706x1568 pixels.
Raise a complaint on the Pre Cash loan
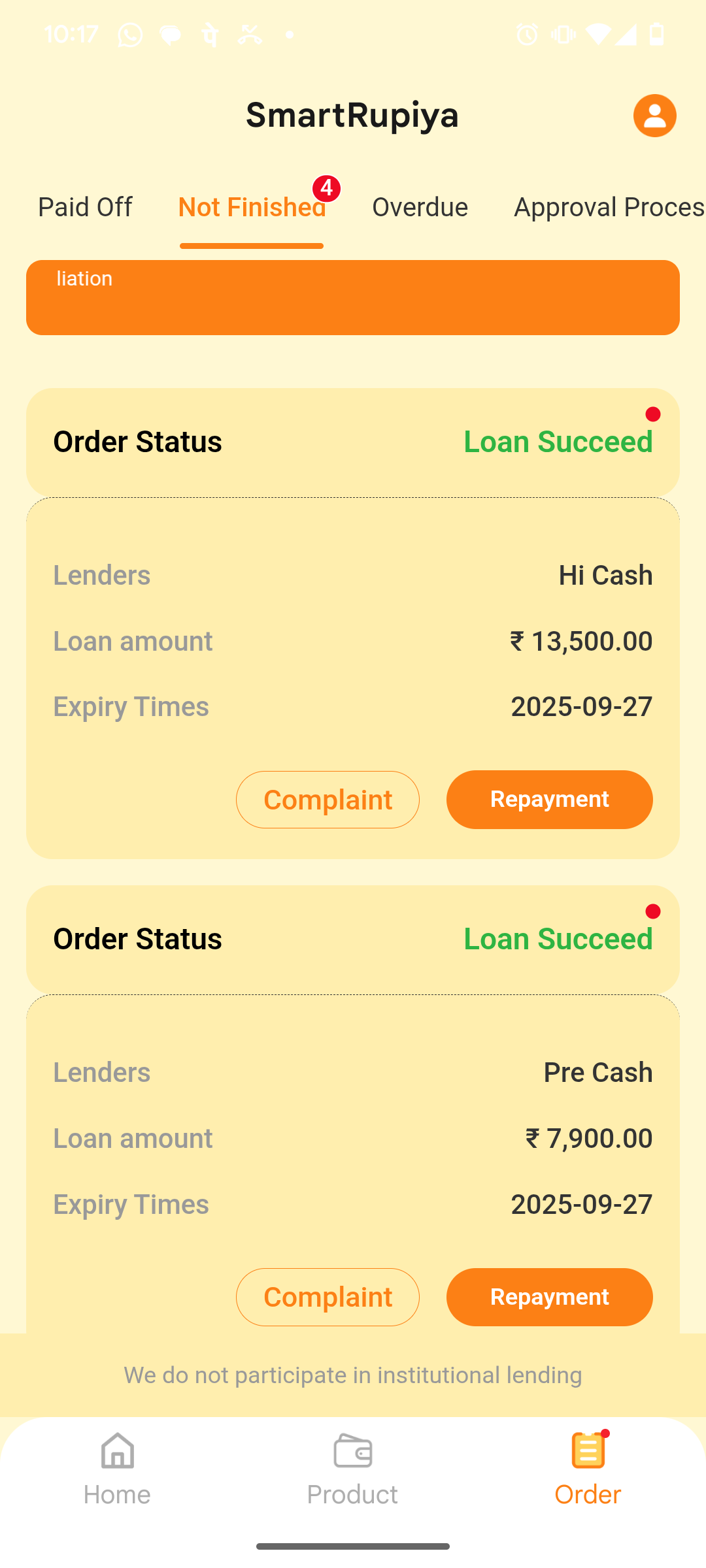pyautogui.click(x=328, y=1297)
